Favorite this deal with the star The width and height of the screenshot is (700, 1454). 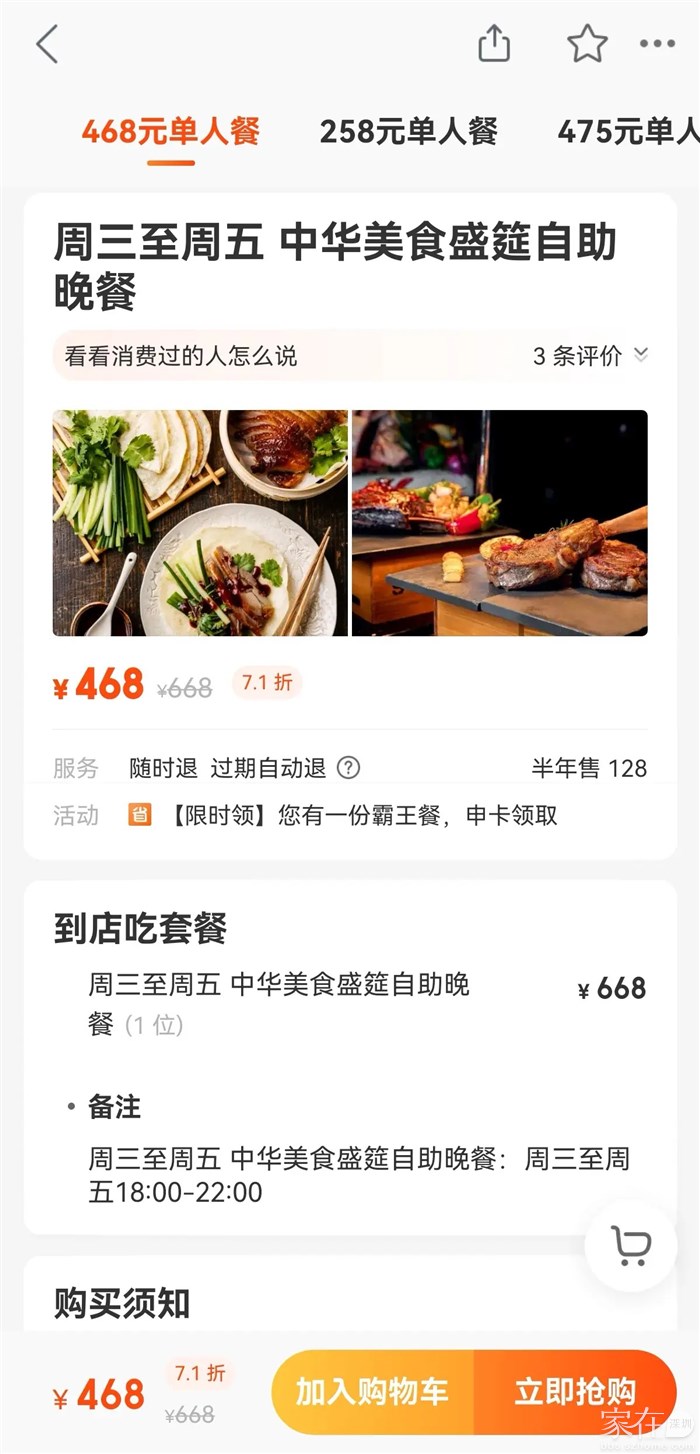click(587, 44)
